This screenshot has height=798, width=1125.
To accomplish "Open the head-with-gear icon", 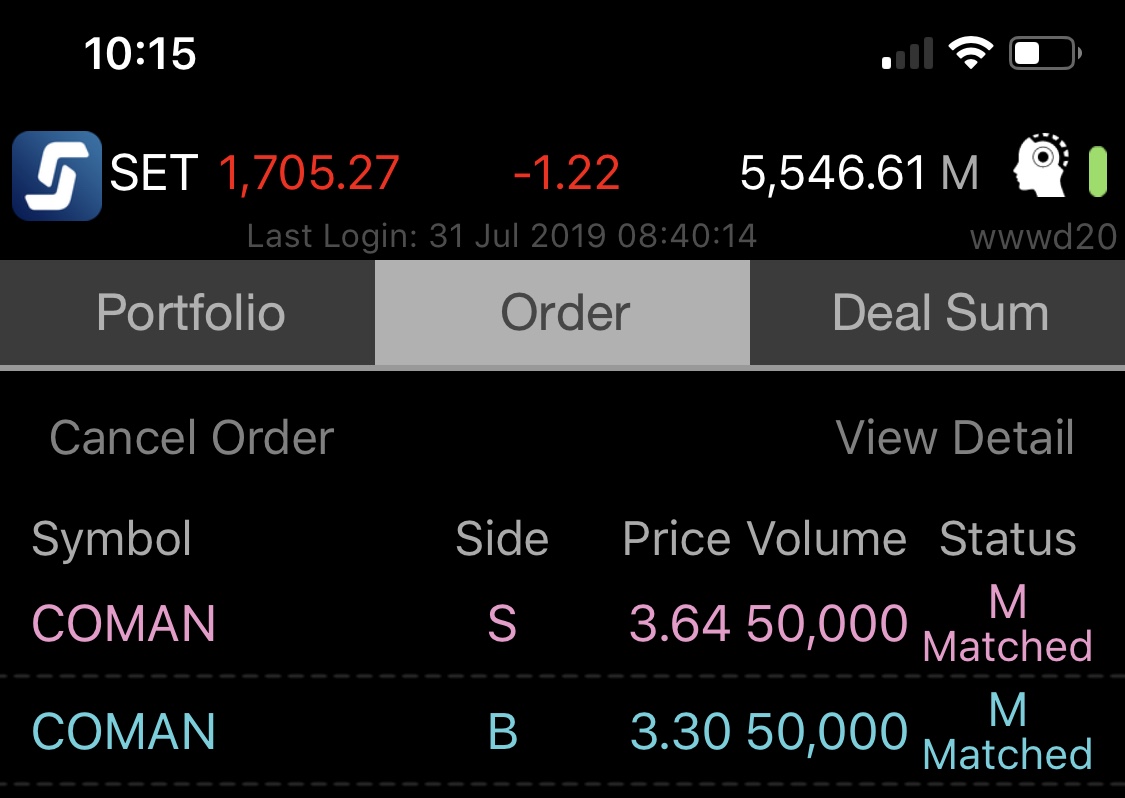I will (1040, 170).
